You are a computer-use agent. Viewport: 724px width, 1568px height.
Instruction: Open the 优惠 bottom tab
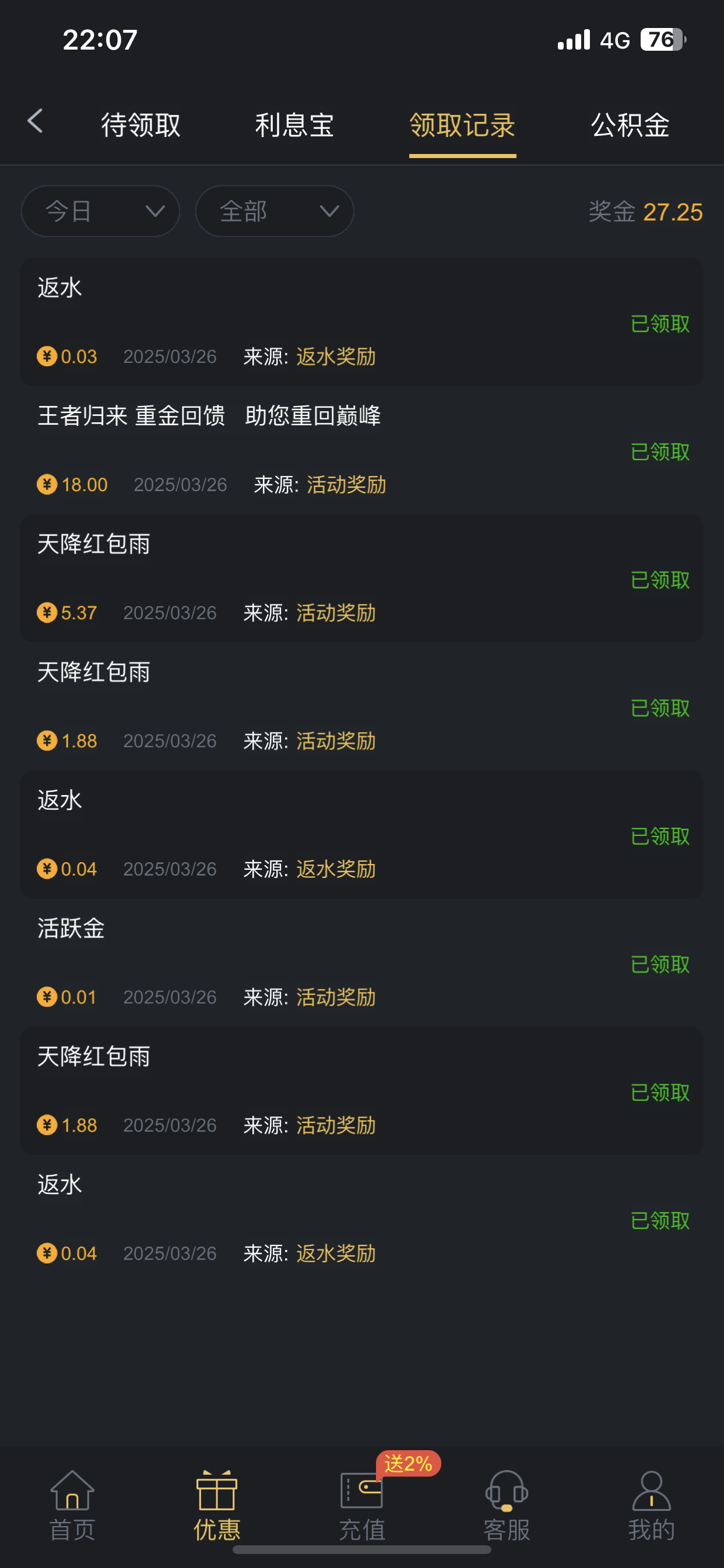pos(217,1504)
